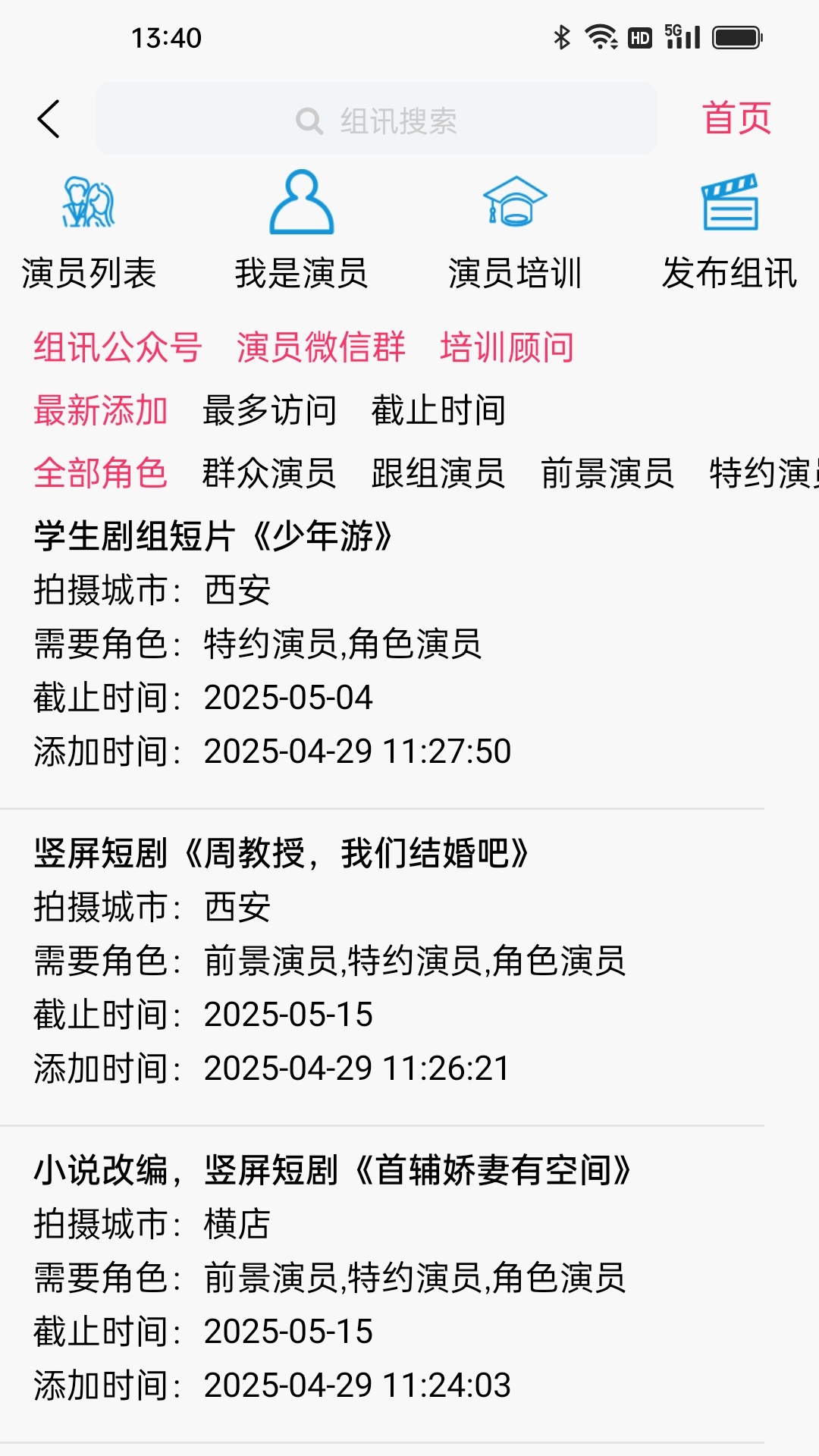The image size is (819, 1456).
Task: Sort listings by 最多访问
Action: tap(272, 410)
